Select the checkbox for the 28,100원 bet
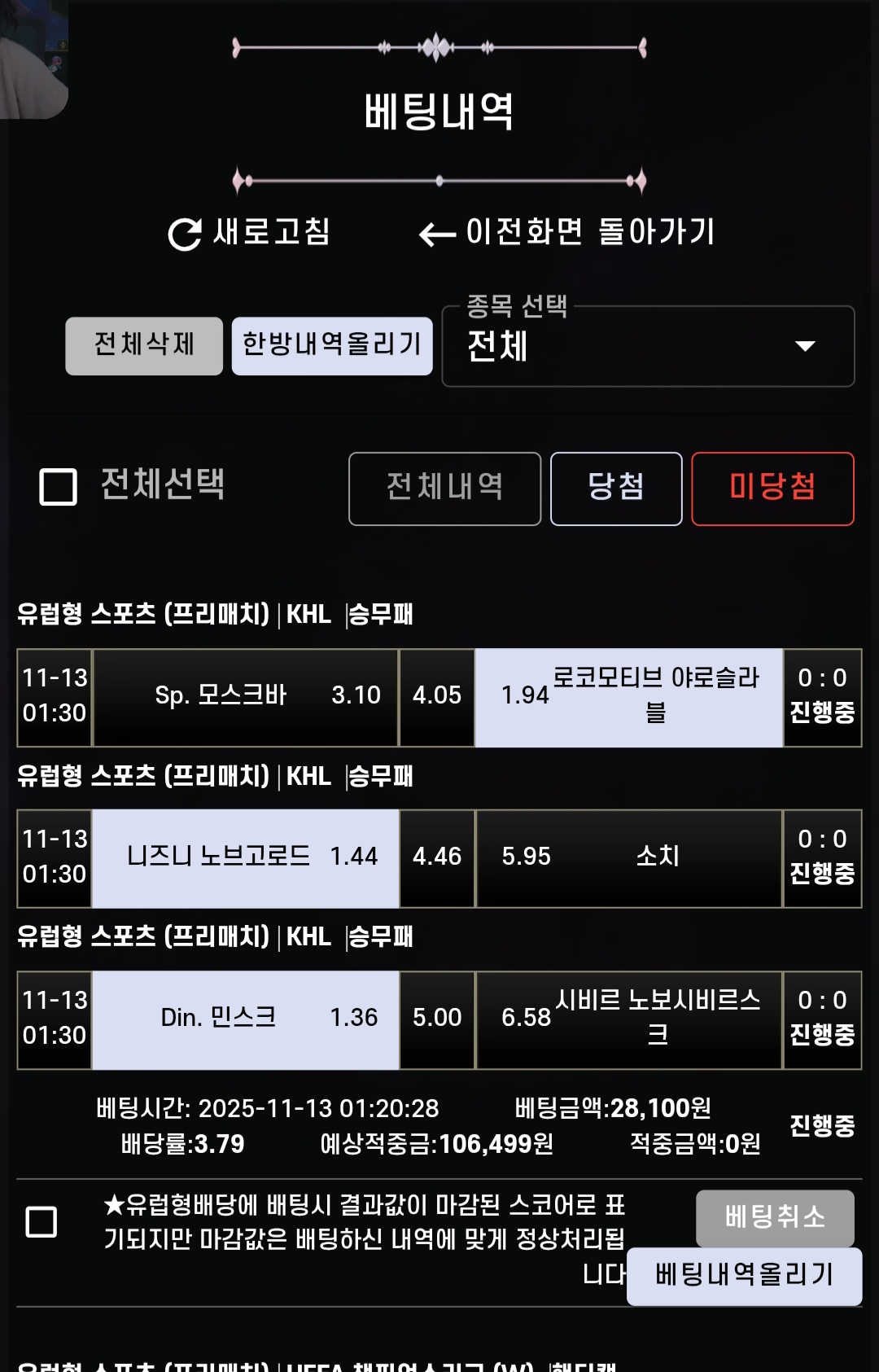Viewport: 879px width, 1372px height. pos(42,1221)
